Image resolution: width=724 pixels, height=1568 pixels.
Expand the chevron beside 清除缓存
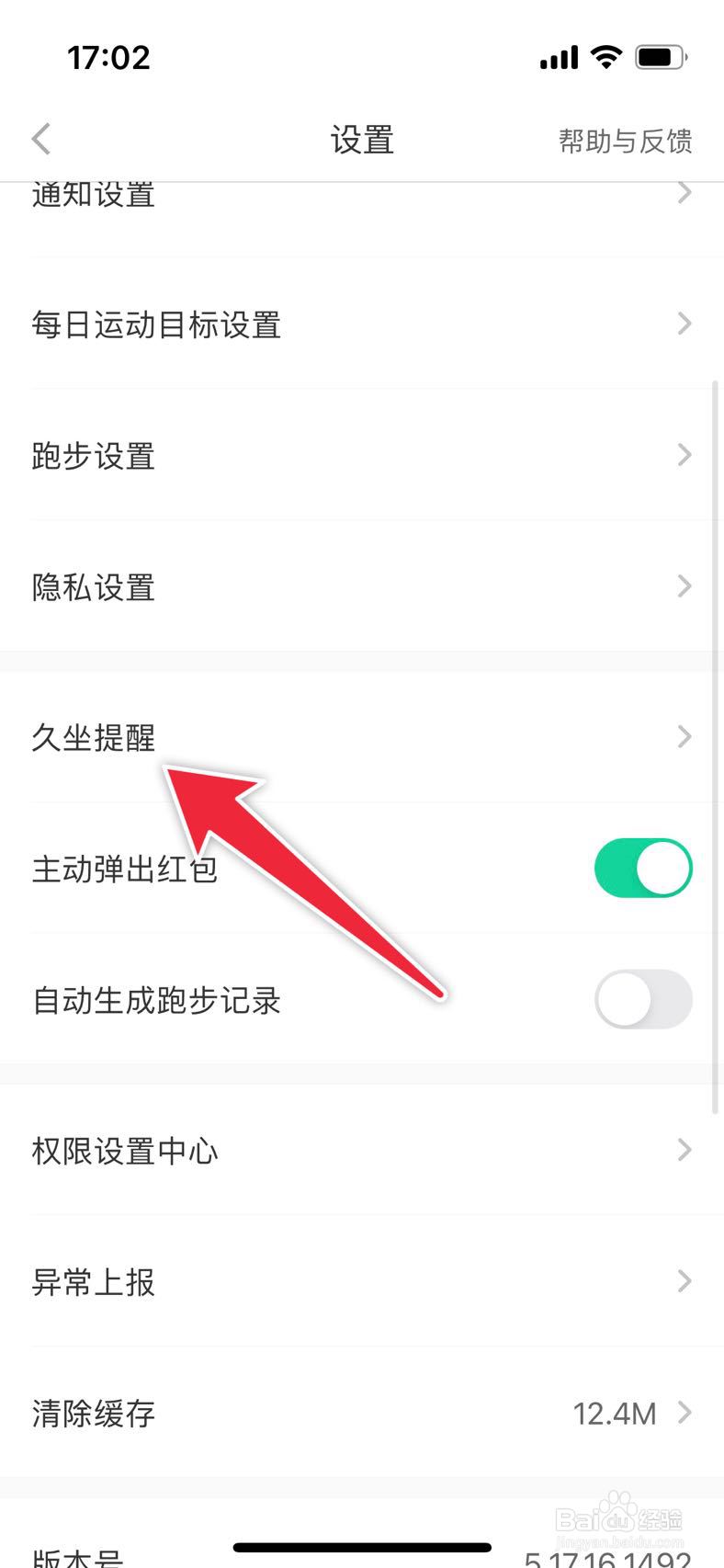684,1414
